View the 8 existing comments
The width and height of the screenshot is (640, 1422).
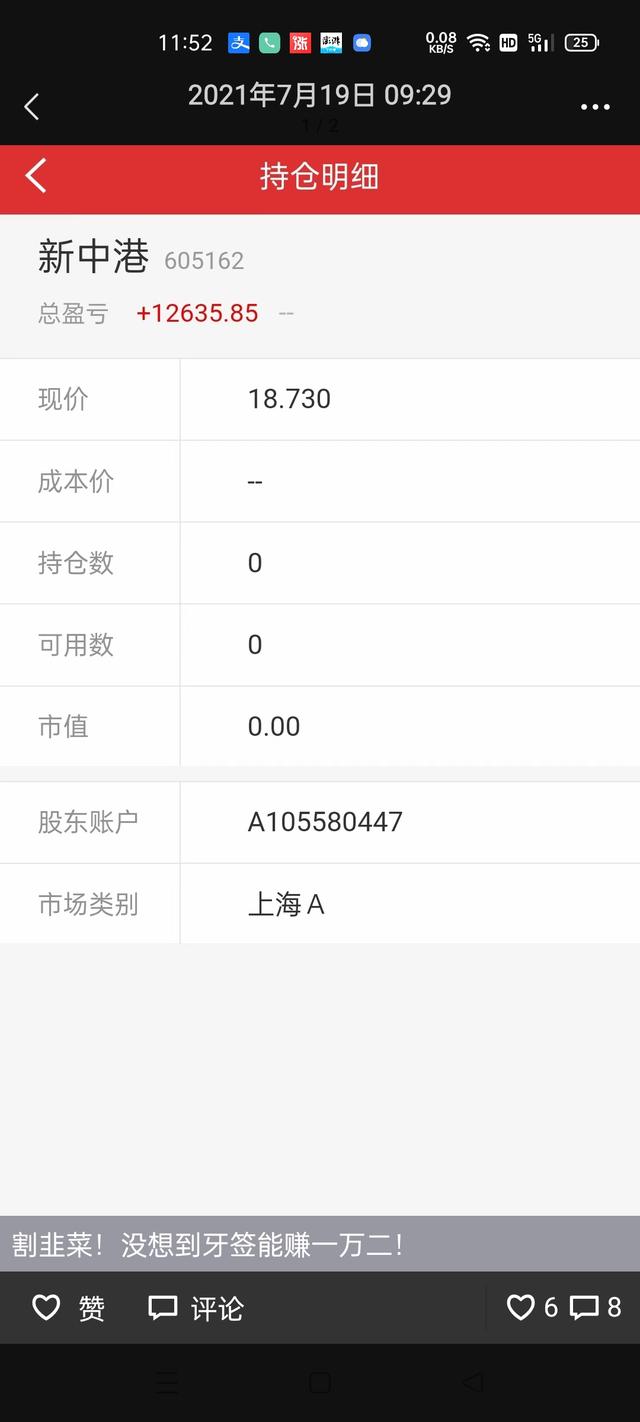pyautogui.click(x=595, y=1307)
